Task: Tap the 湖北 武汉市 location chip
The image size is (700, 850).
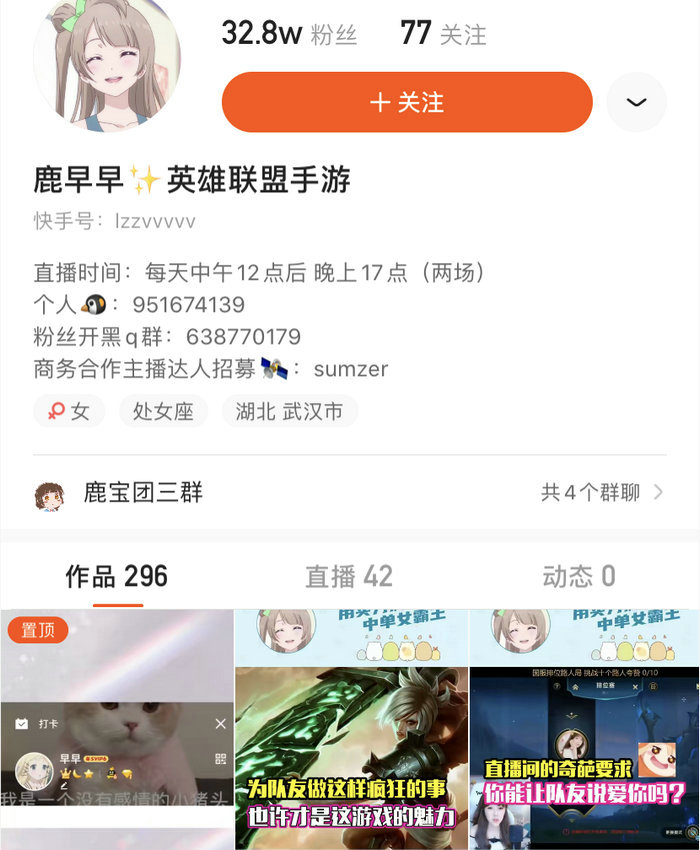Action: (x=289, y=411)
